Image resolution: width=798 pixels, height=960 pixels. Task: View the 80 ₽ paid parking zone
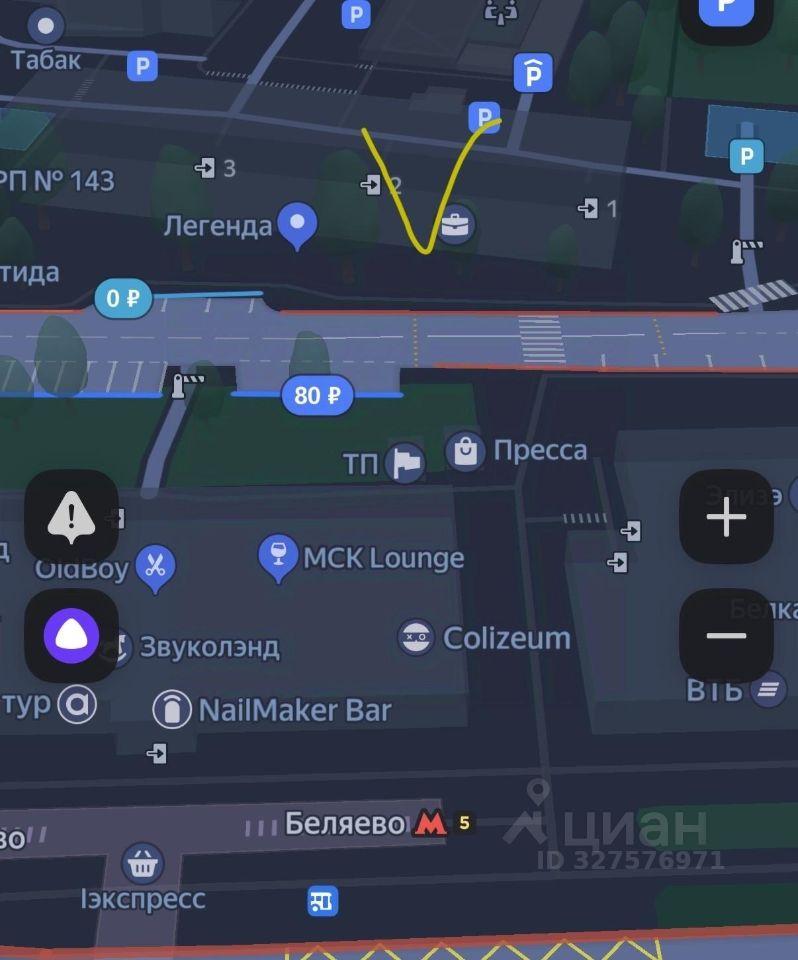[x=317, y=395]
